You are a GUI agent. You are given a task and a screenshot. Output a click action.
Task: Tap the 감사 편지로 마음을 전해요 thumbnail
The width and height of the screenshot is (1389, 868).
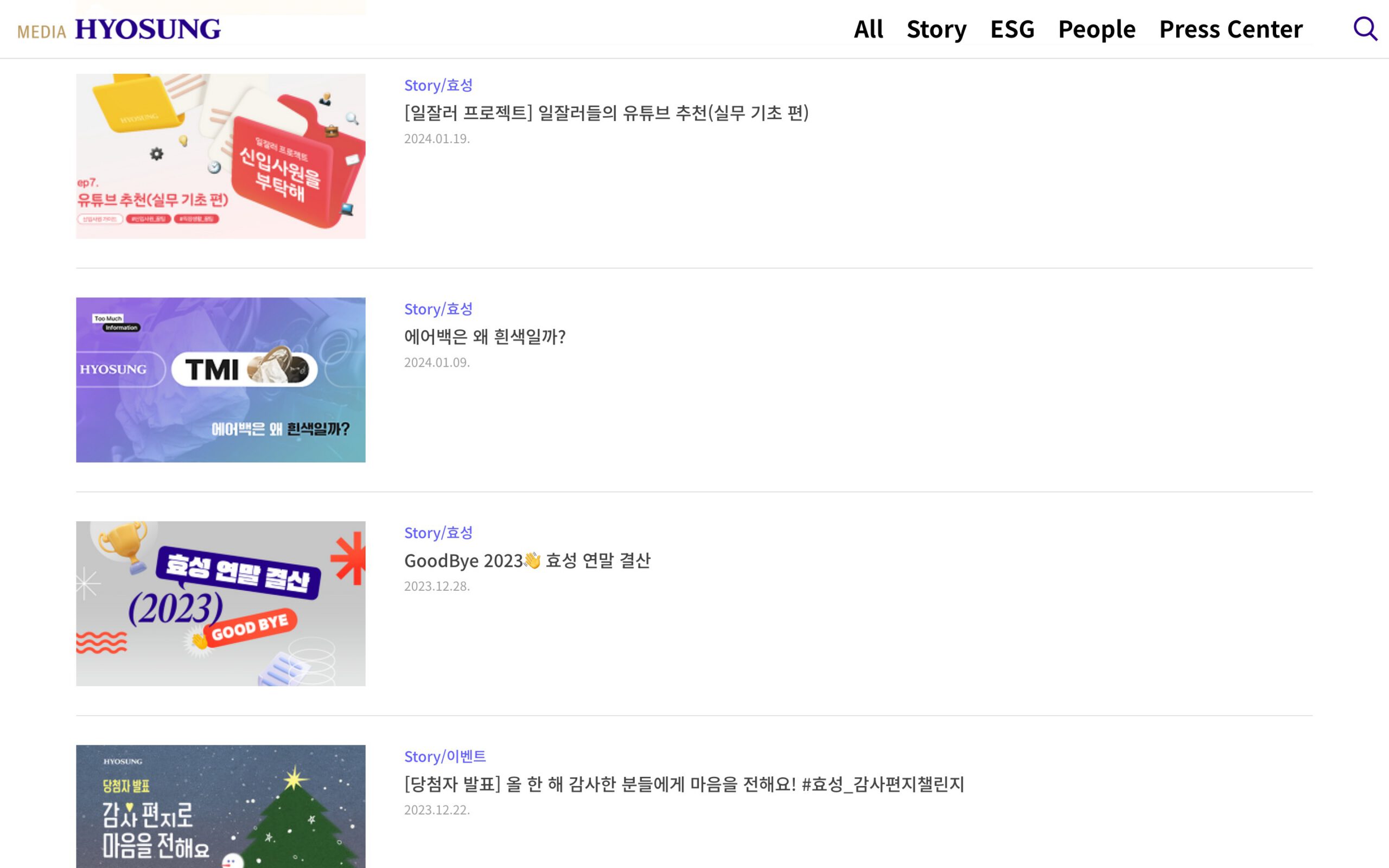point(220,806)
